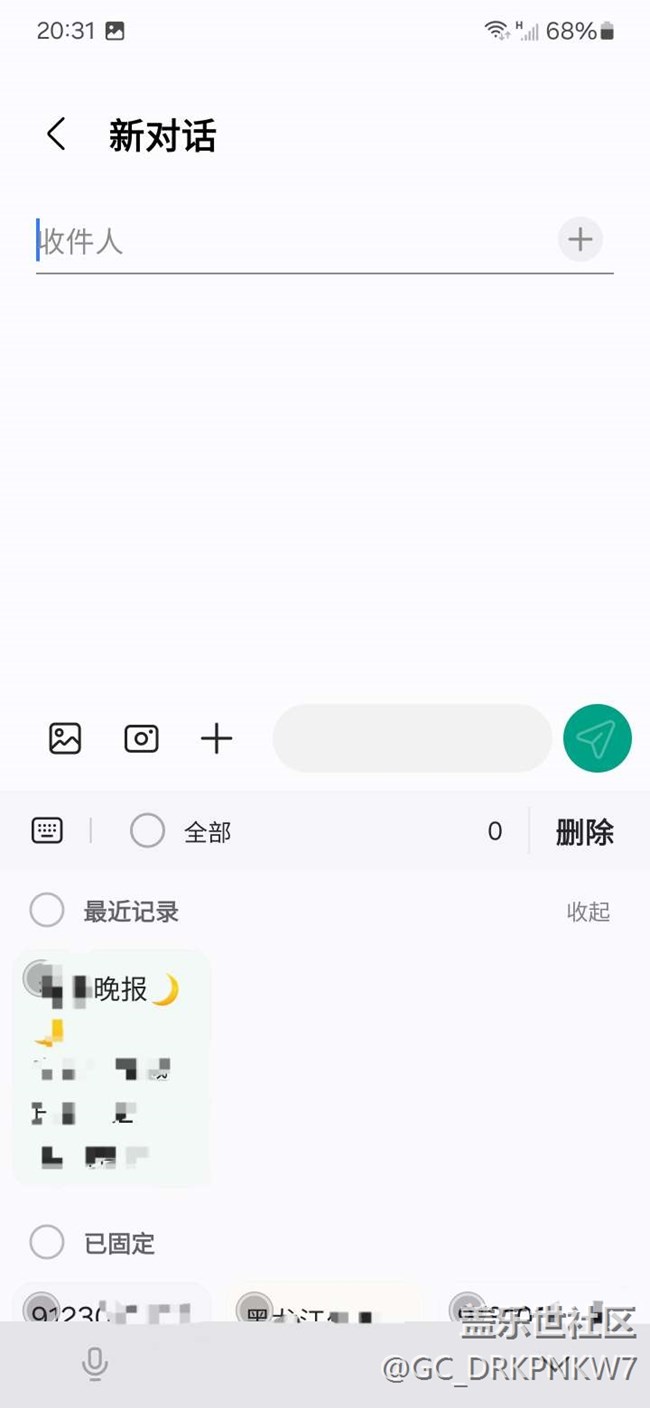Image resolution: width=650 pixels, height=1408 pixels.
Task: Collapse the recent list with 收起
Action: point(588,912)
